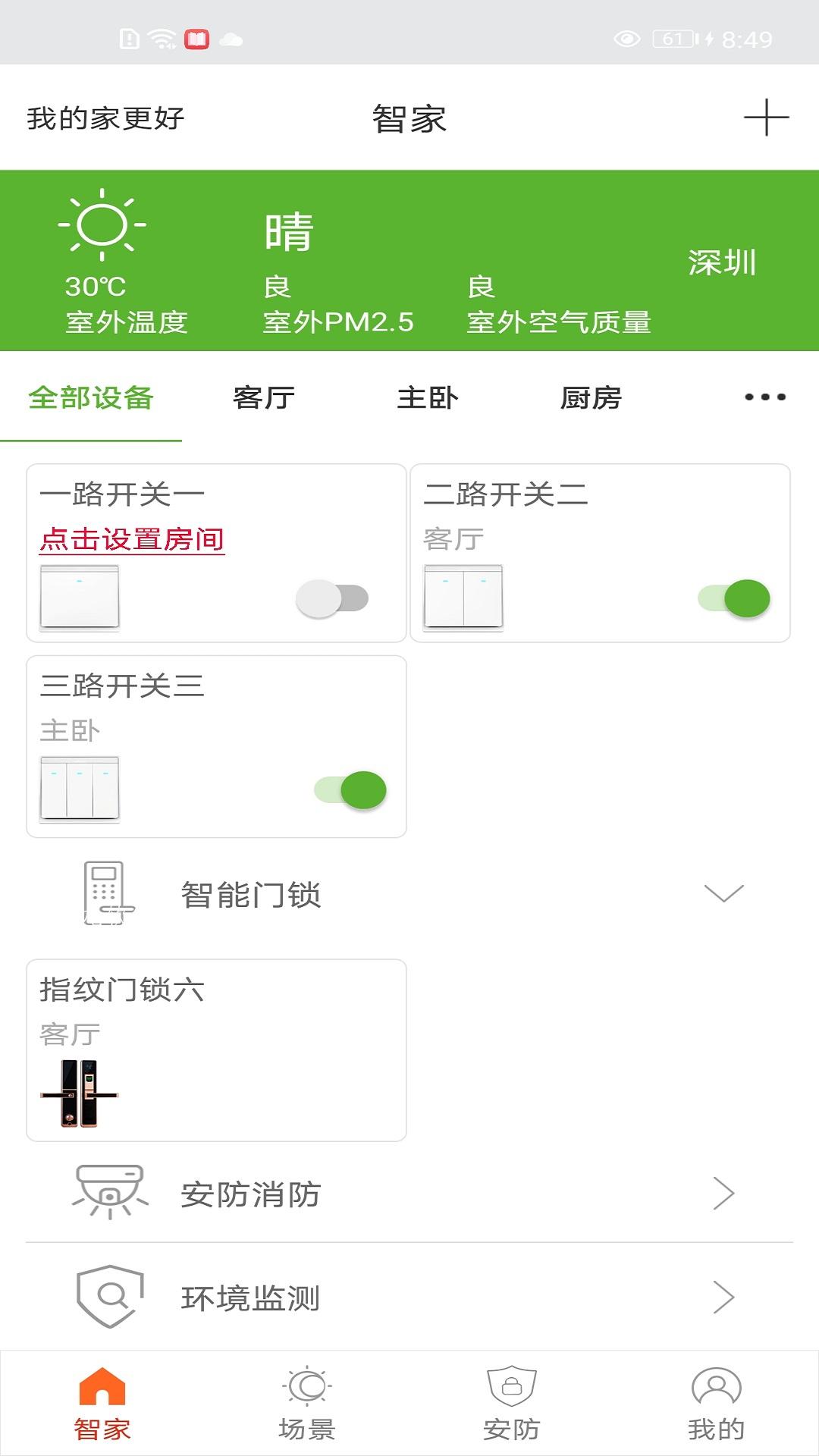Turn off the 三路开关三 switch
This screenshot has height=1456, width=819.
(350, 790)
